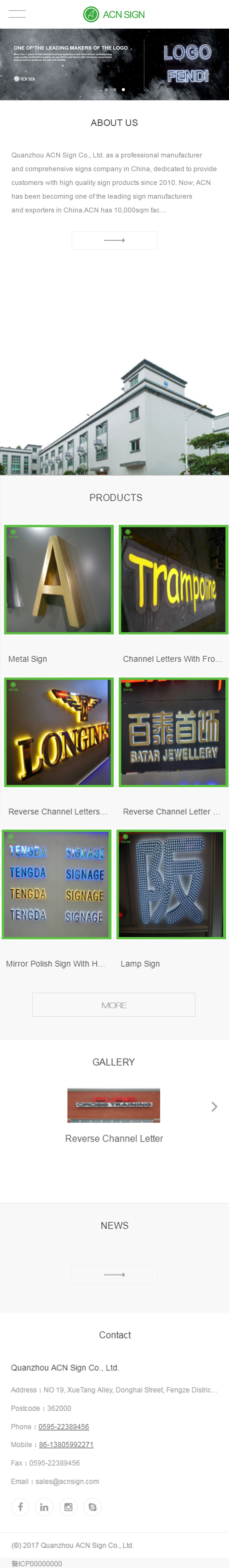Call the phone number 0595-22389456
Viewport: 229px width, 1568px height.
pos(63,1426)
